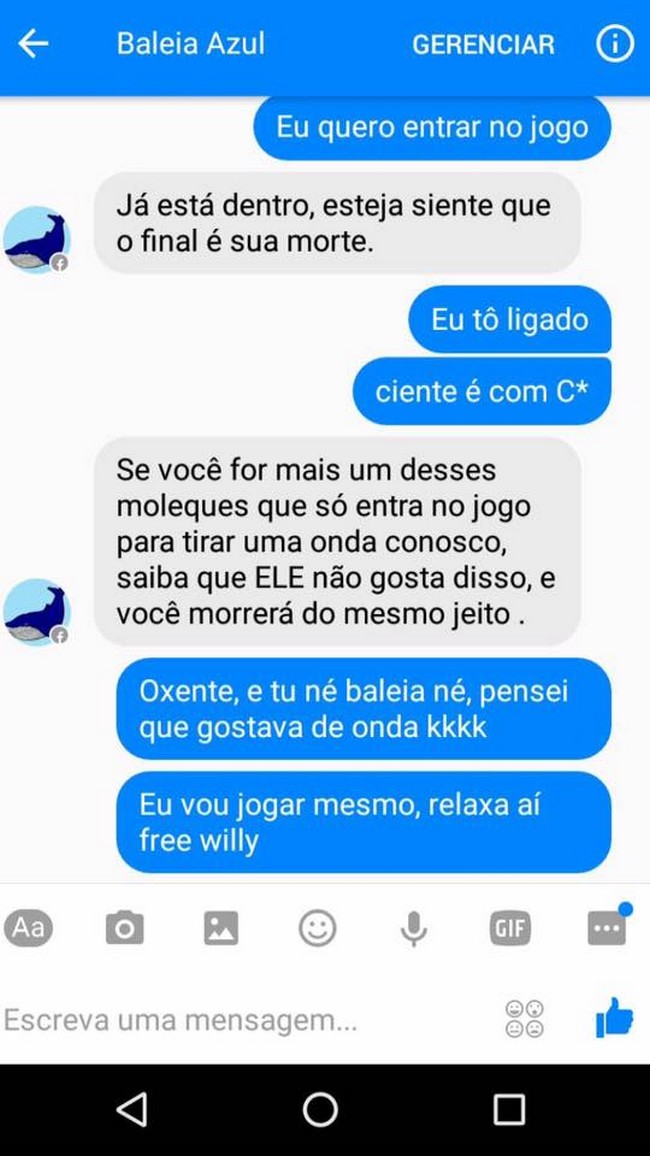Open the GIF picker
This screenshot has width=650, height=1156.
pos(510,928)
